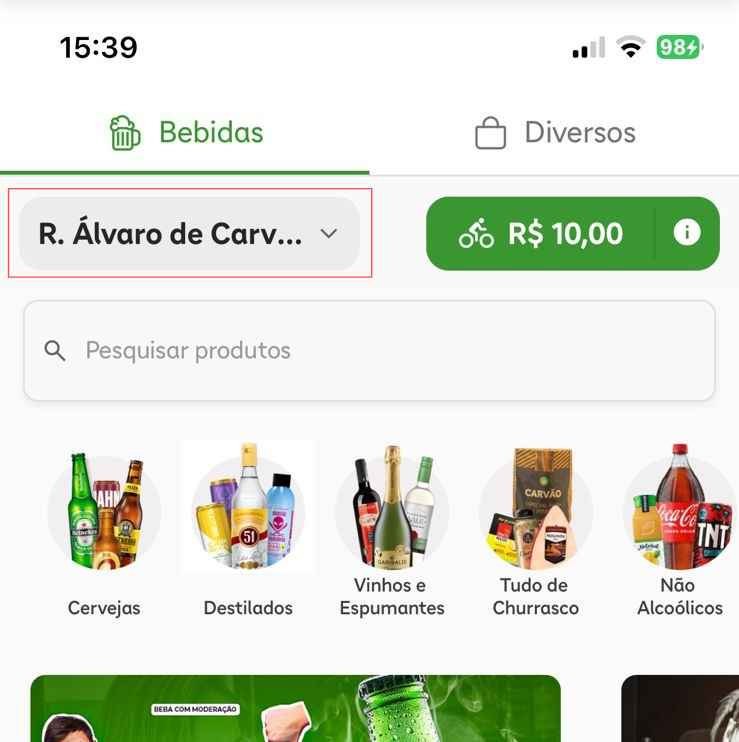This screenshot has height=742, width=739.
Task: Open the green beer promo banner
Action: [295, 709]
